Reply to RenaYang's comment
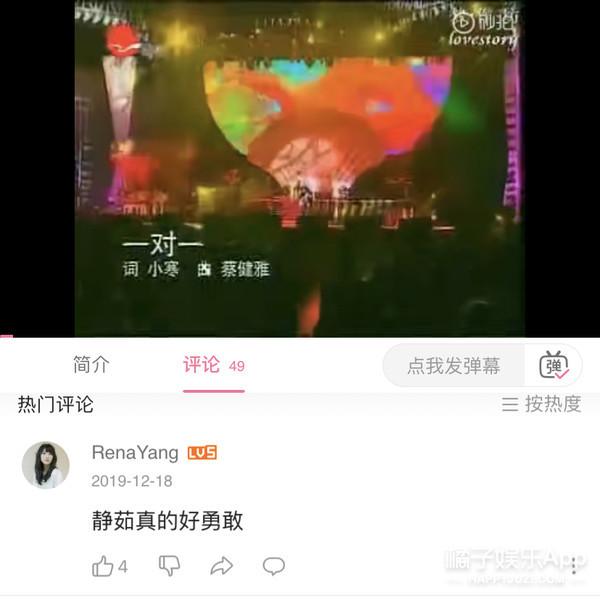 (x=273, y=566)
